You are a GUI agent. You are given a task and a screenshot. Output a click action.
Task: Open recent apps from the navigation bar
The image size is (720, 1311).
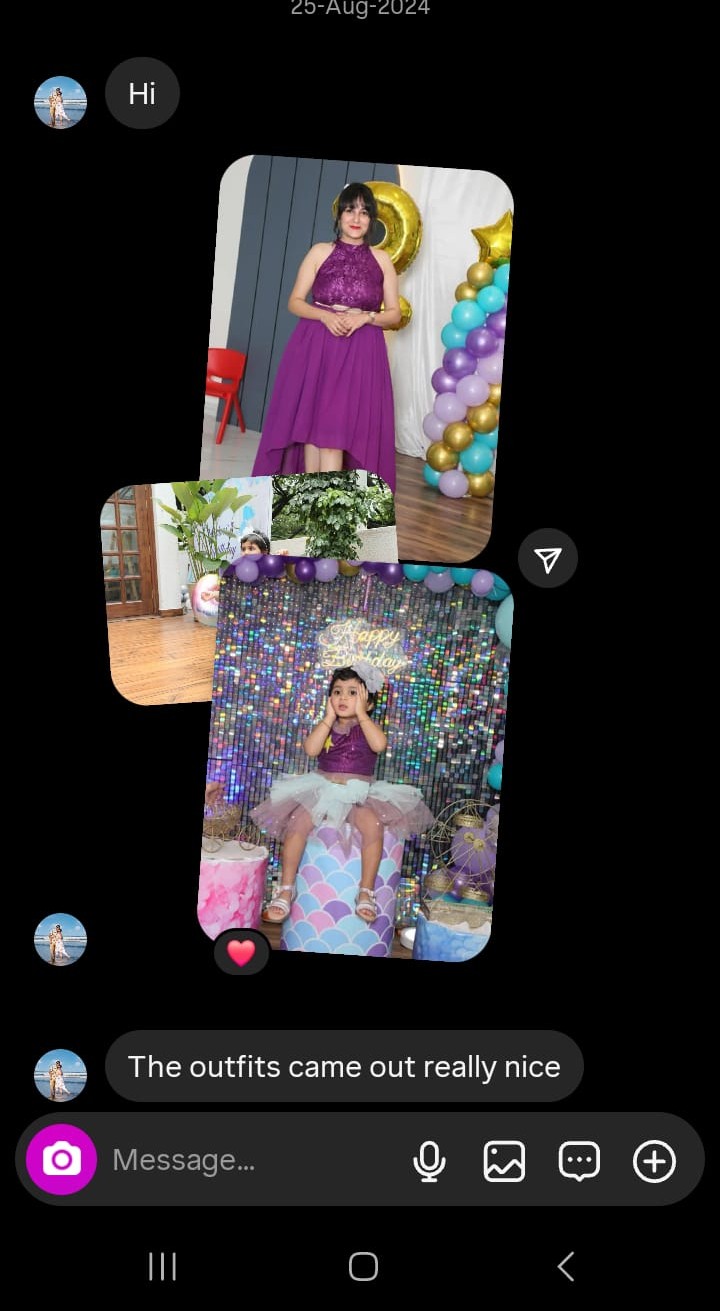(x=162, y=1267)
